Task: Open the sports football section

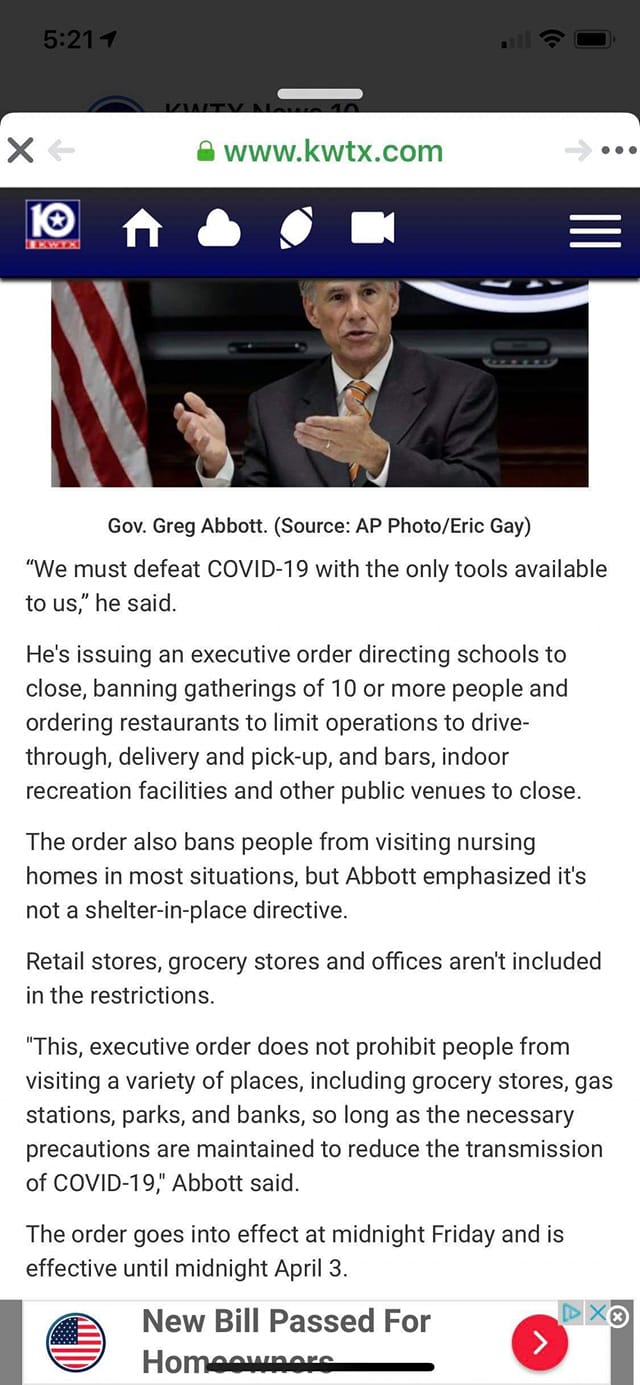Action: (296, 227)
